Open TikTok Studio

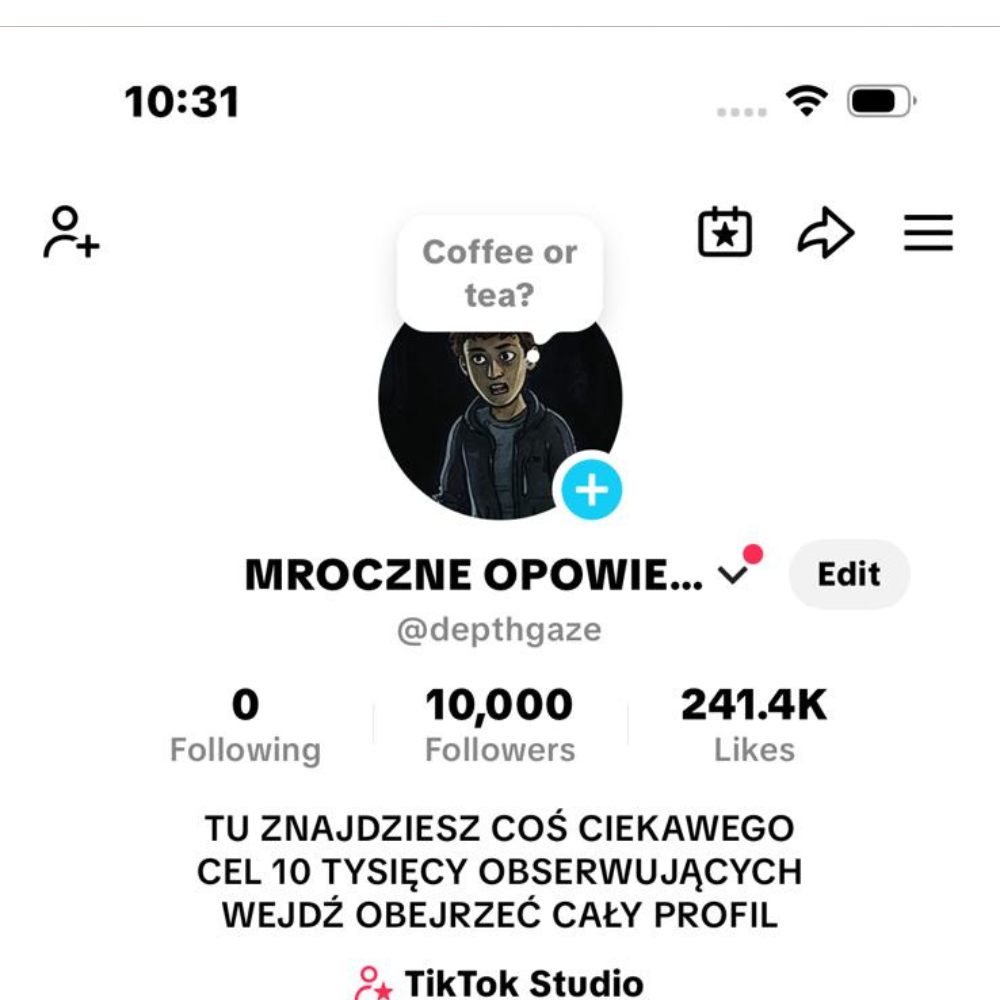[500, 982]
